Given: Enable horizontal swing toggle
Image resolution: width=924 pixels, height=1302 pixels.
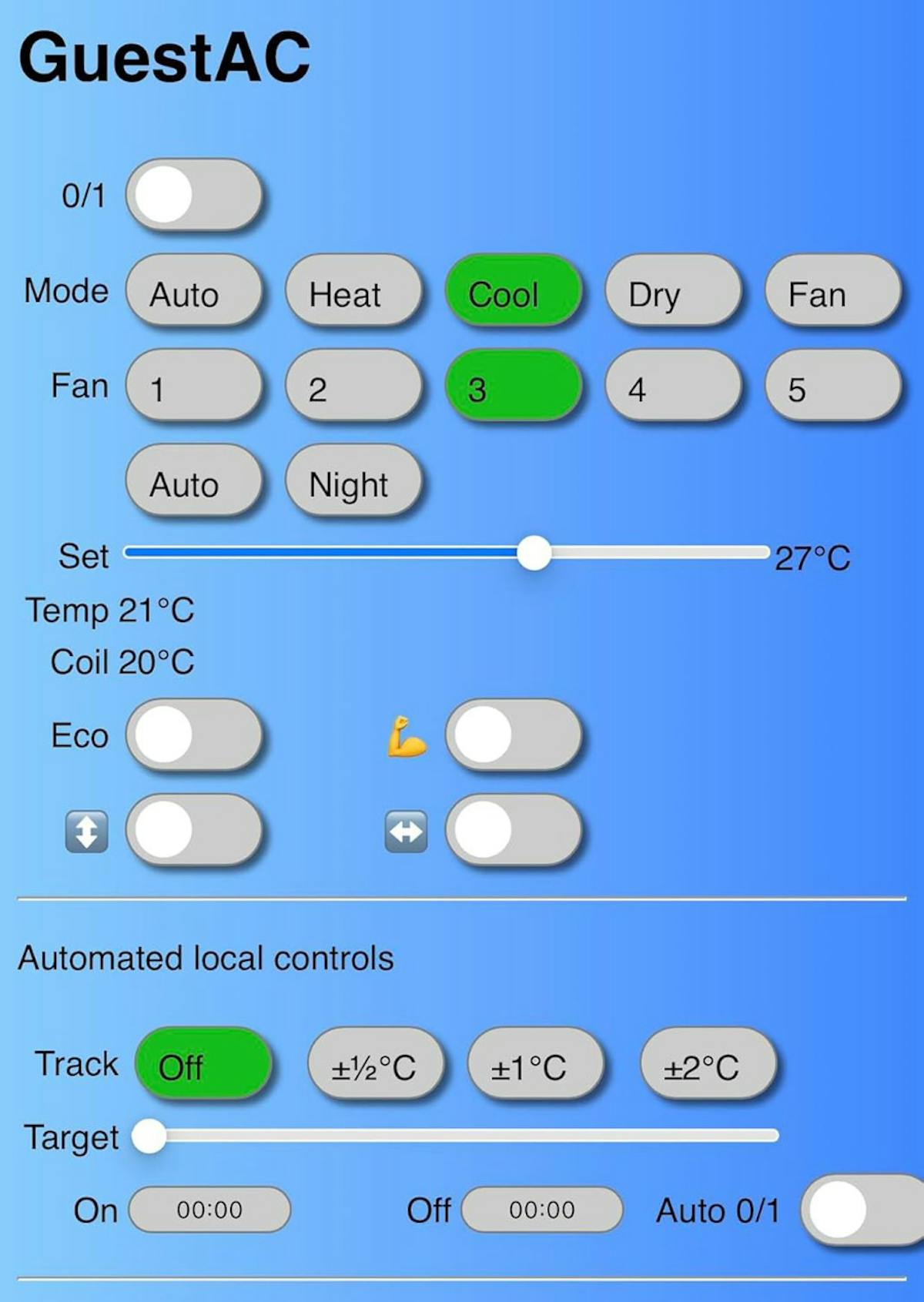Looking at the screenshot, I should pyautogui.click(x=512, y=830).
